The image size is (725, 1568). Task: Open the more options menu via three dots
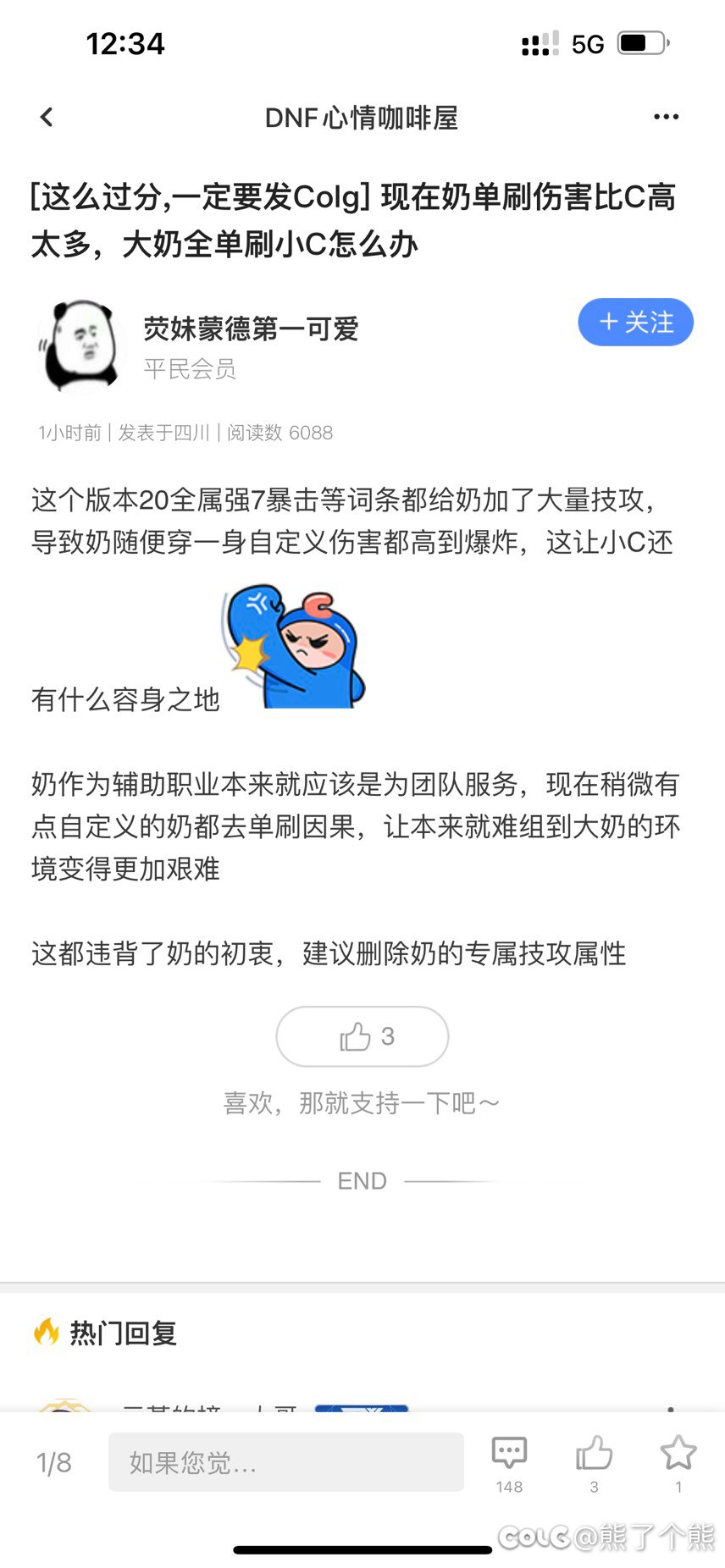[666, 117]
